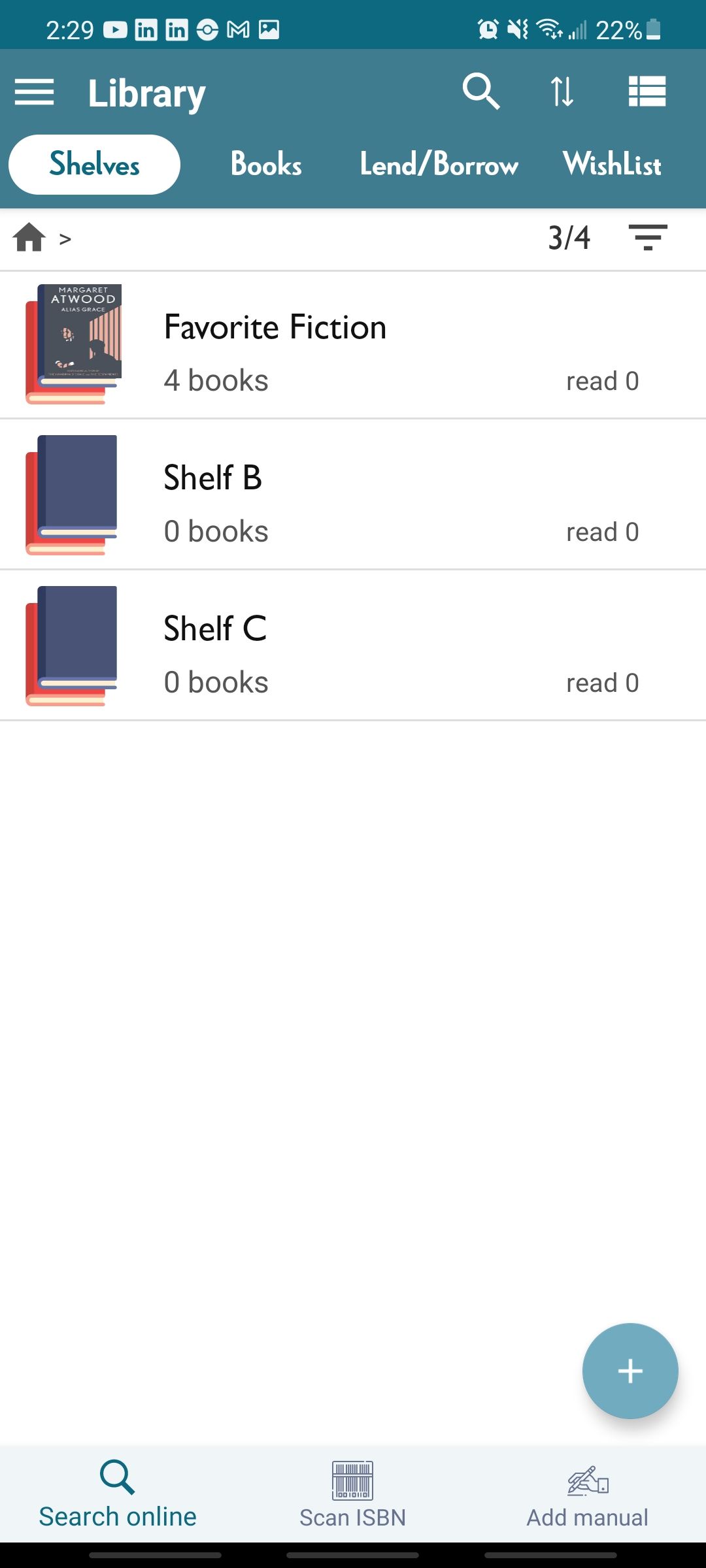This screenshot has width=706, height=1568.
Task: Tap the 3/4 shelf counter
Action: coord(569,237)
